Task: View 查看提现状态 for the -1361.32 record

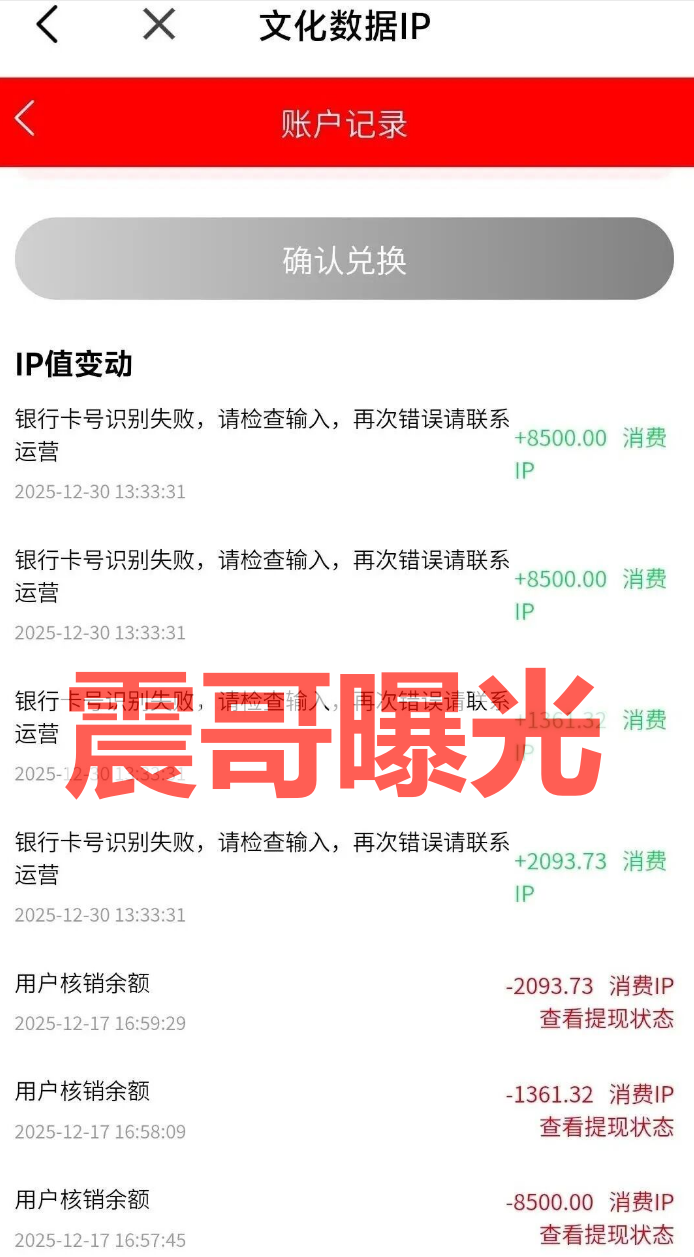Action: click(607, 1127)
